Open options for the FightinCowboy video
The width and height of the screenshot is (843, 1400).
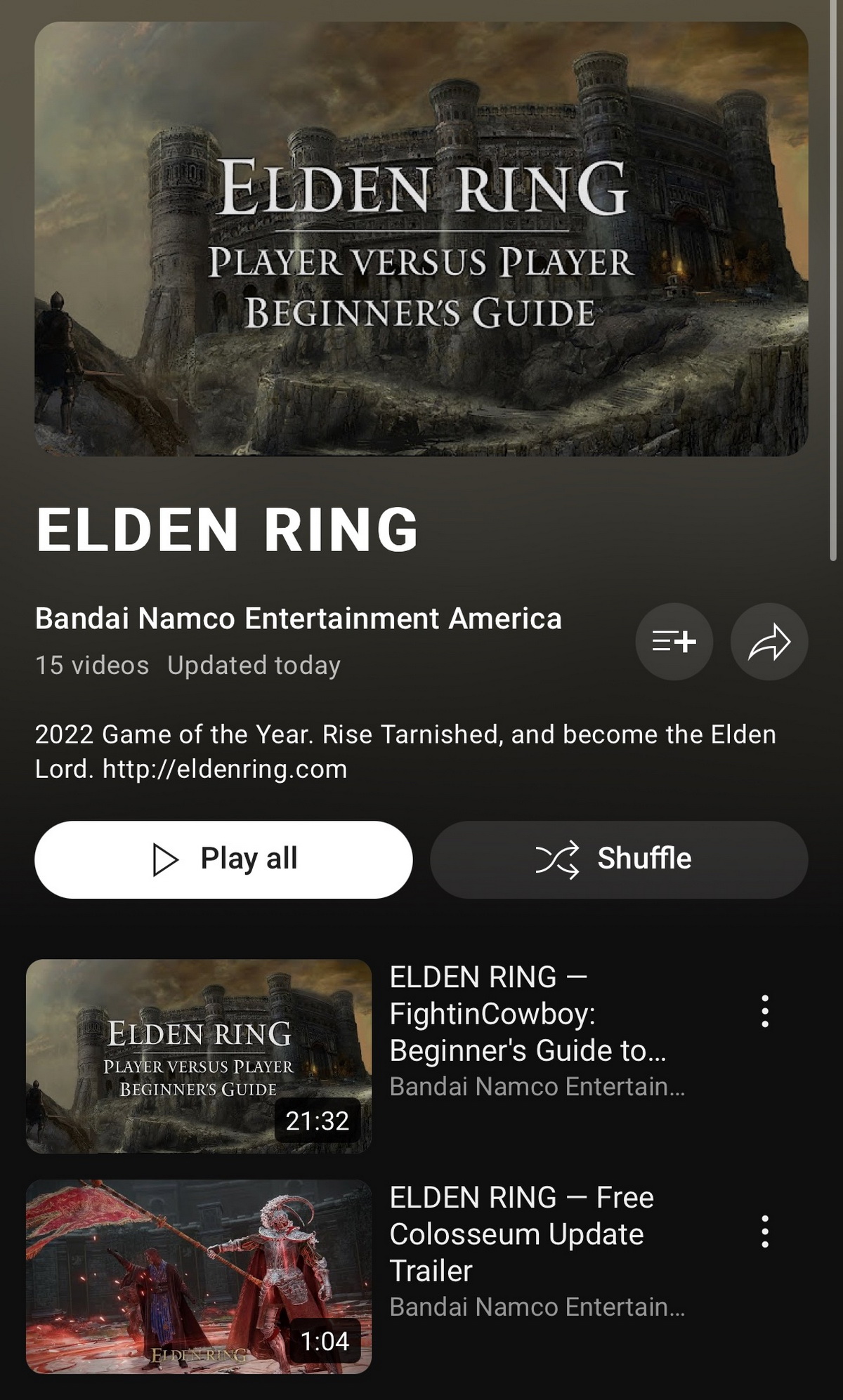(x=765, y=1011)
